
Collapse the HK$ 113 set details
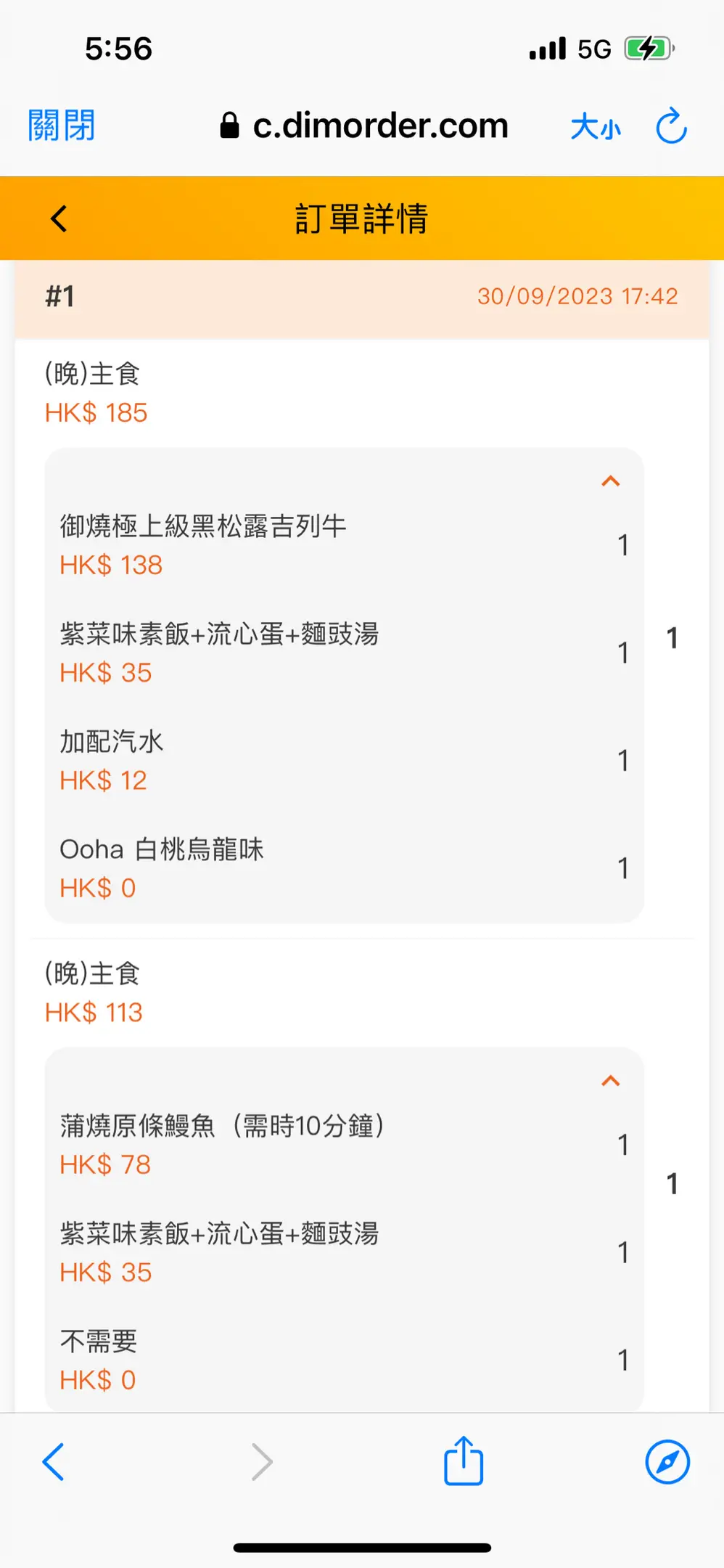click(611, 1081)
